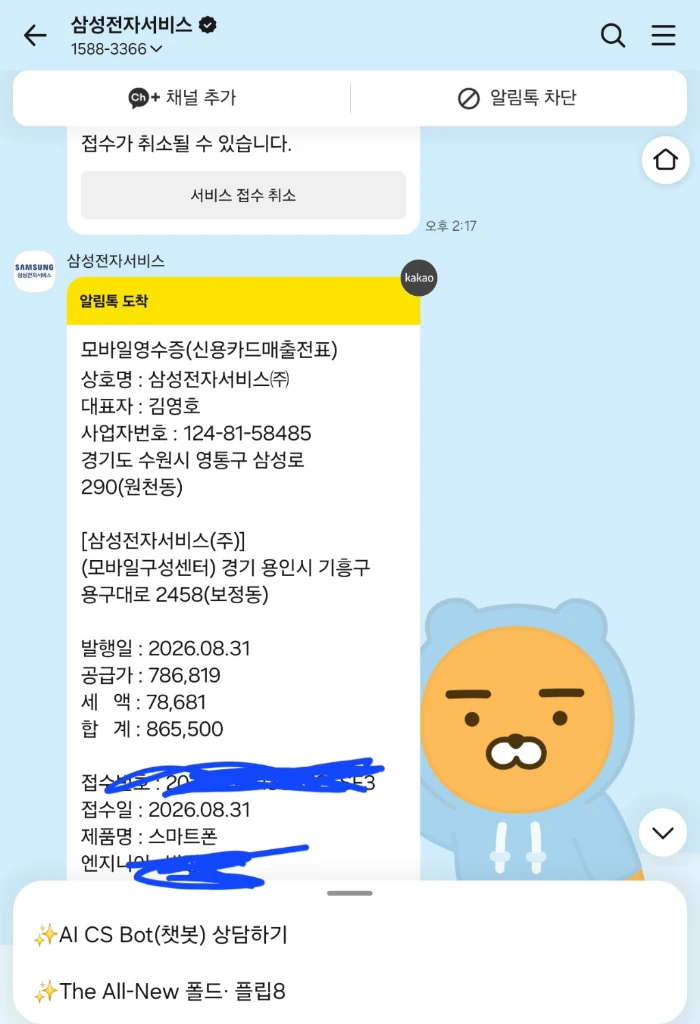Jump to latest message with down chevron
The width and height of the screenshot is (700, 1024).
[x=663, y=833]
